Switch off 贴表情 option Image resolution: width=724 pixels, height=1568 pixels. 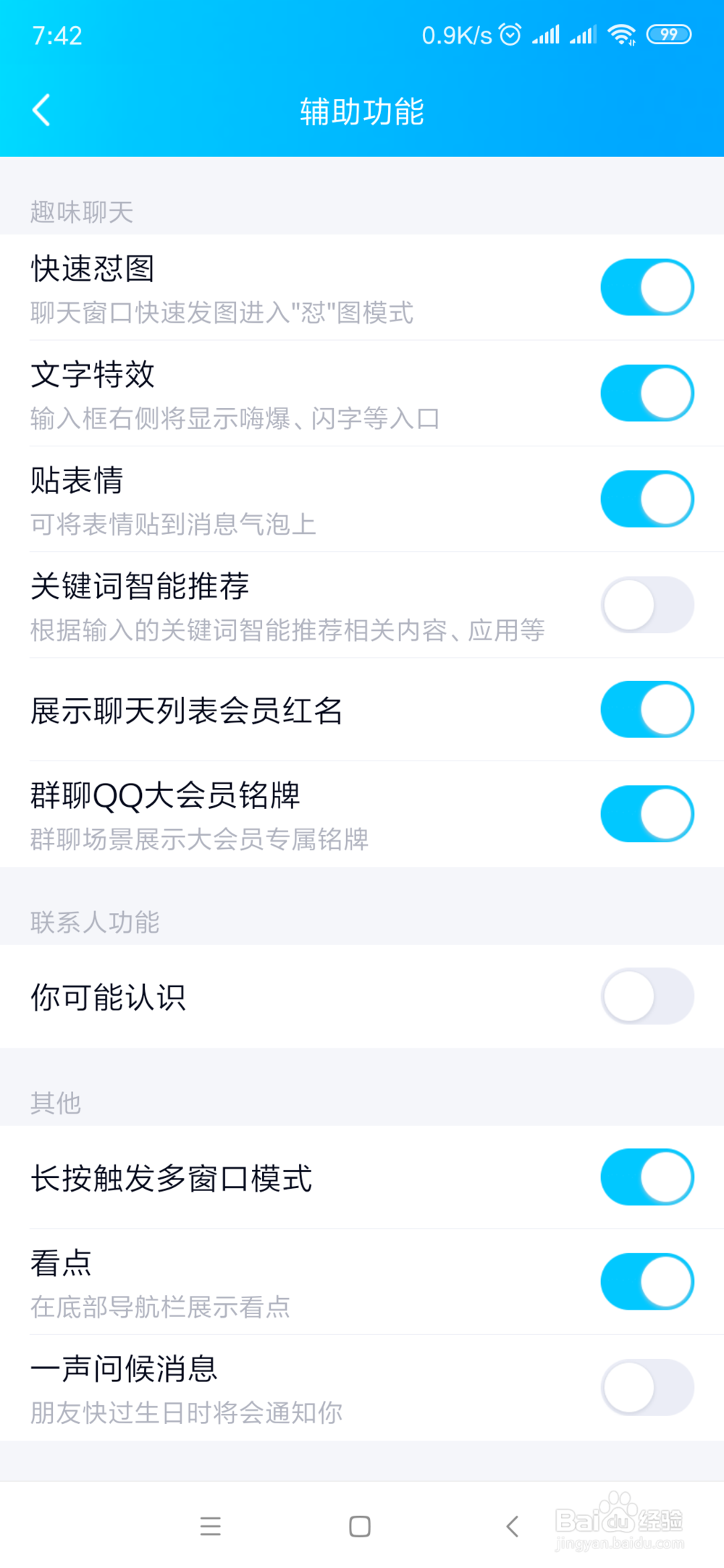pos(647,499)
